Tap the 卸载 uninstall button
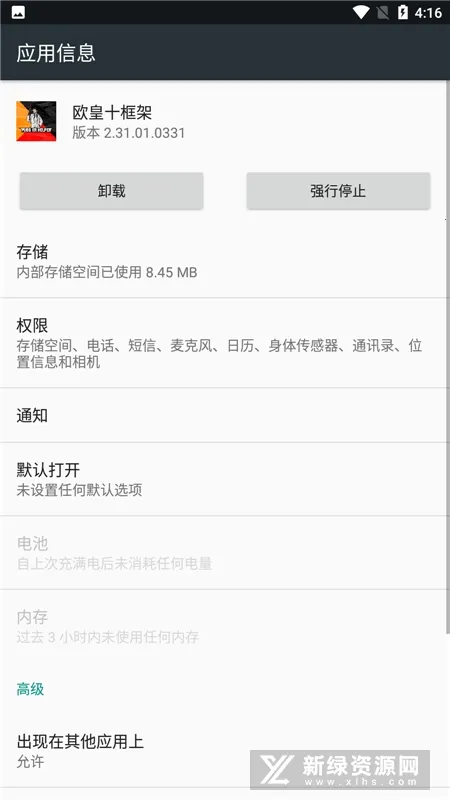Image resolution: width=450 pixels, height=800 pixels. (x=111, y=191)
